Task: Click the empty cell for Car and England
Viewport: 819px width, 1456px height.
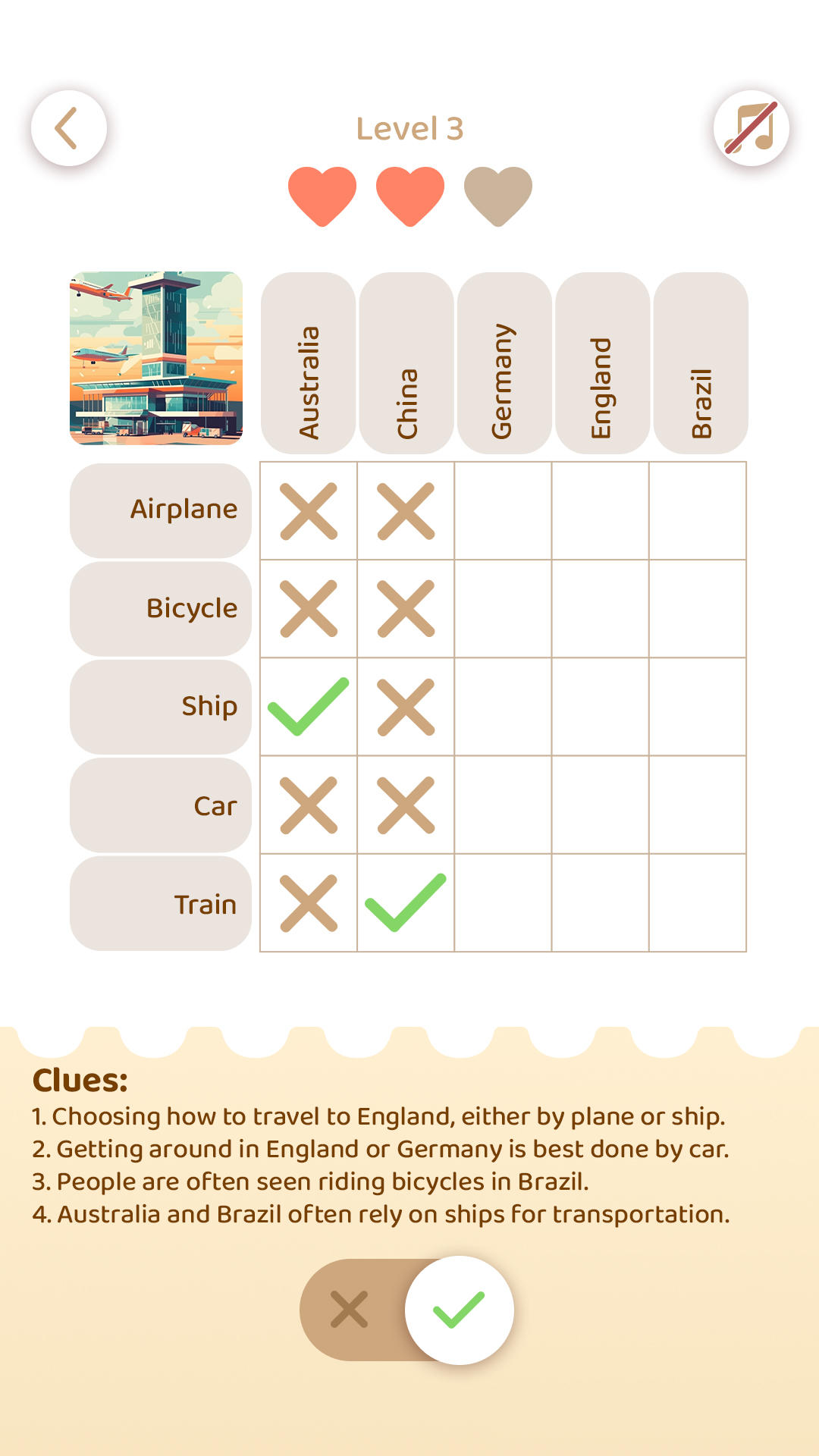Action: coord(601,805)
